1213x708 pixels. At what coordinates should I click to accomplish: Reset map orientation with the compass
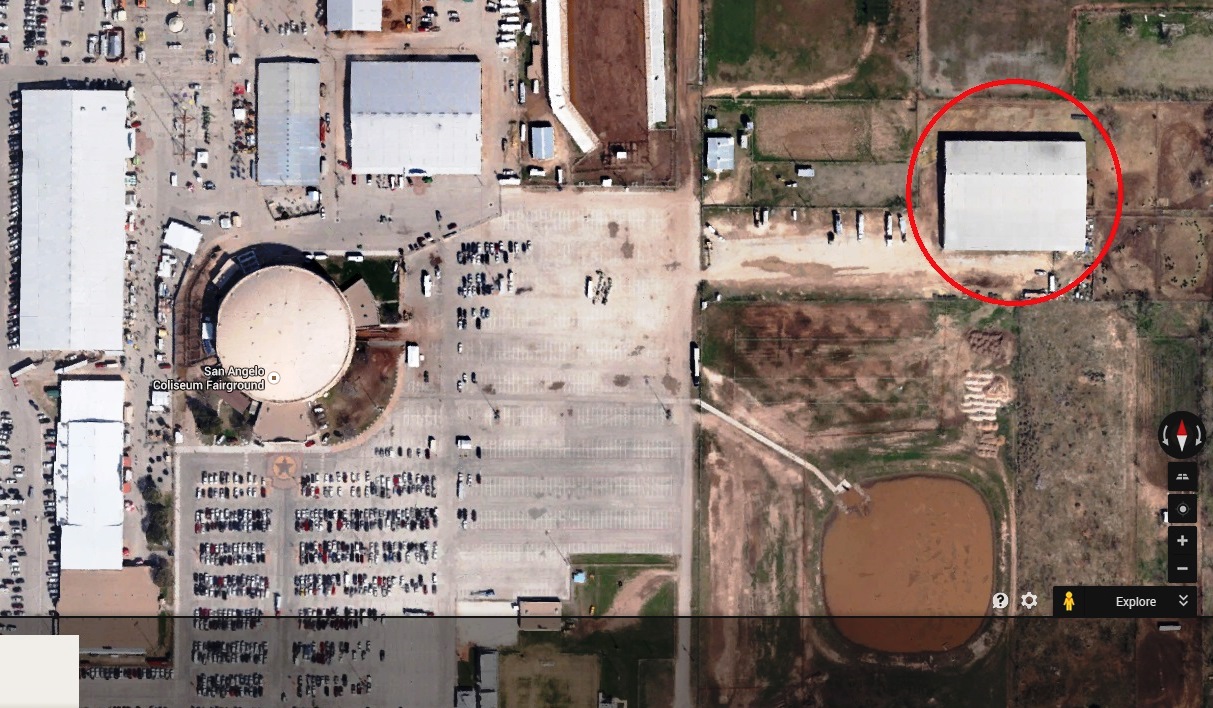1182,436
